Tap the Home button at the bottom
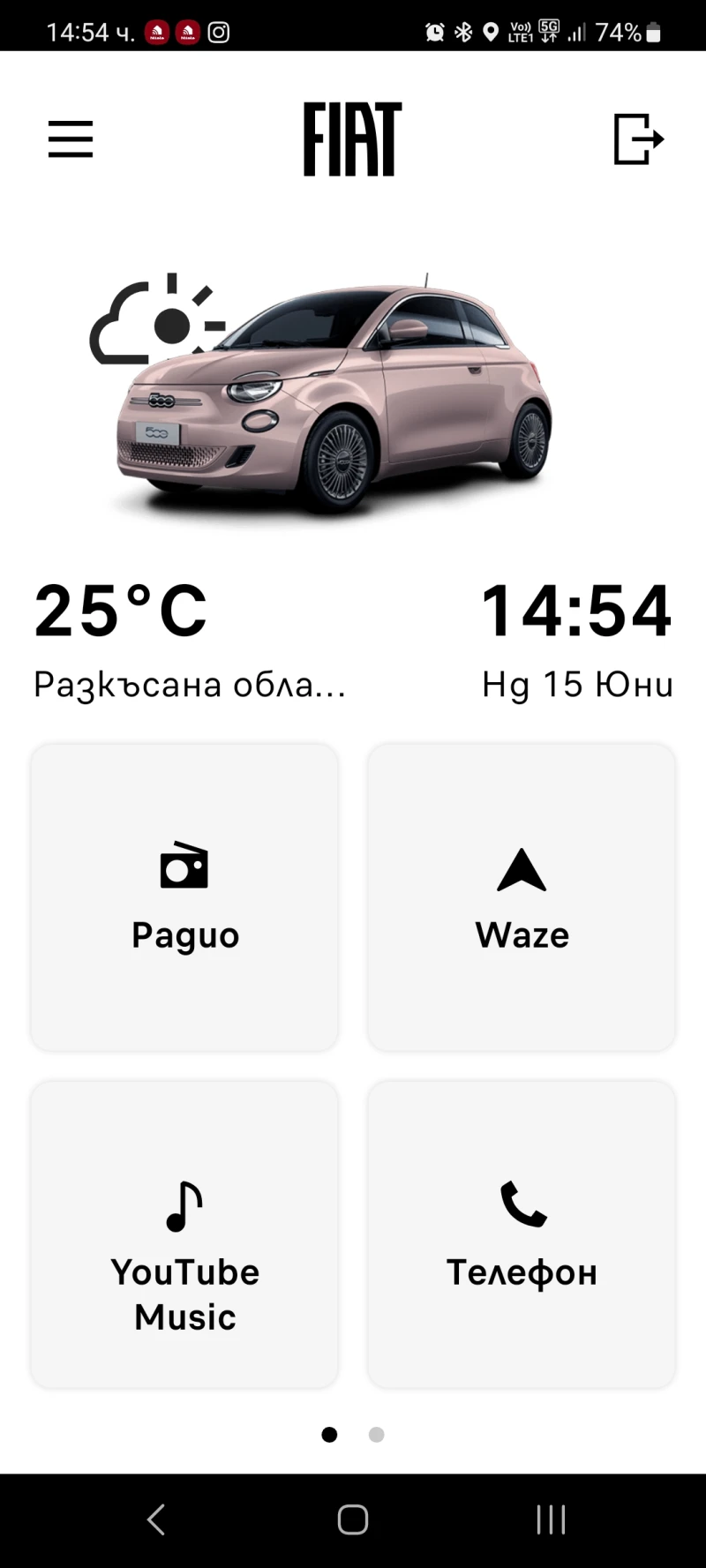 (x=350, y=1519)
